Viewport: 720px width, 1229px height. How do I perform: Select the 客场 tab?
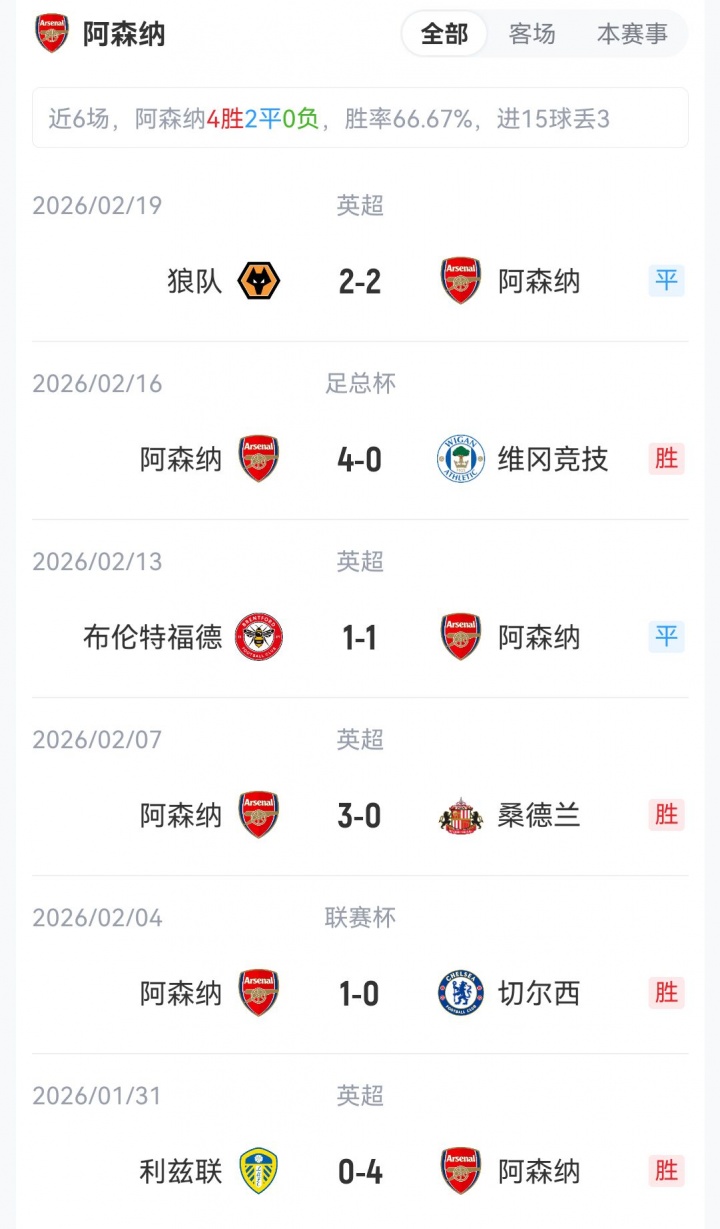tap(532, 34)
